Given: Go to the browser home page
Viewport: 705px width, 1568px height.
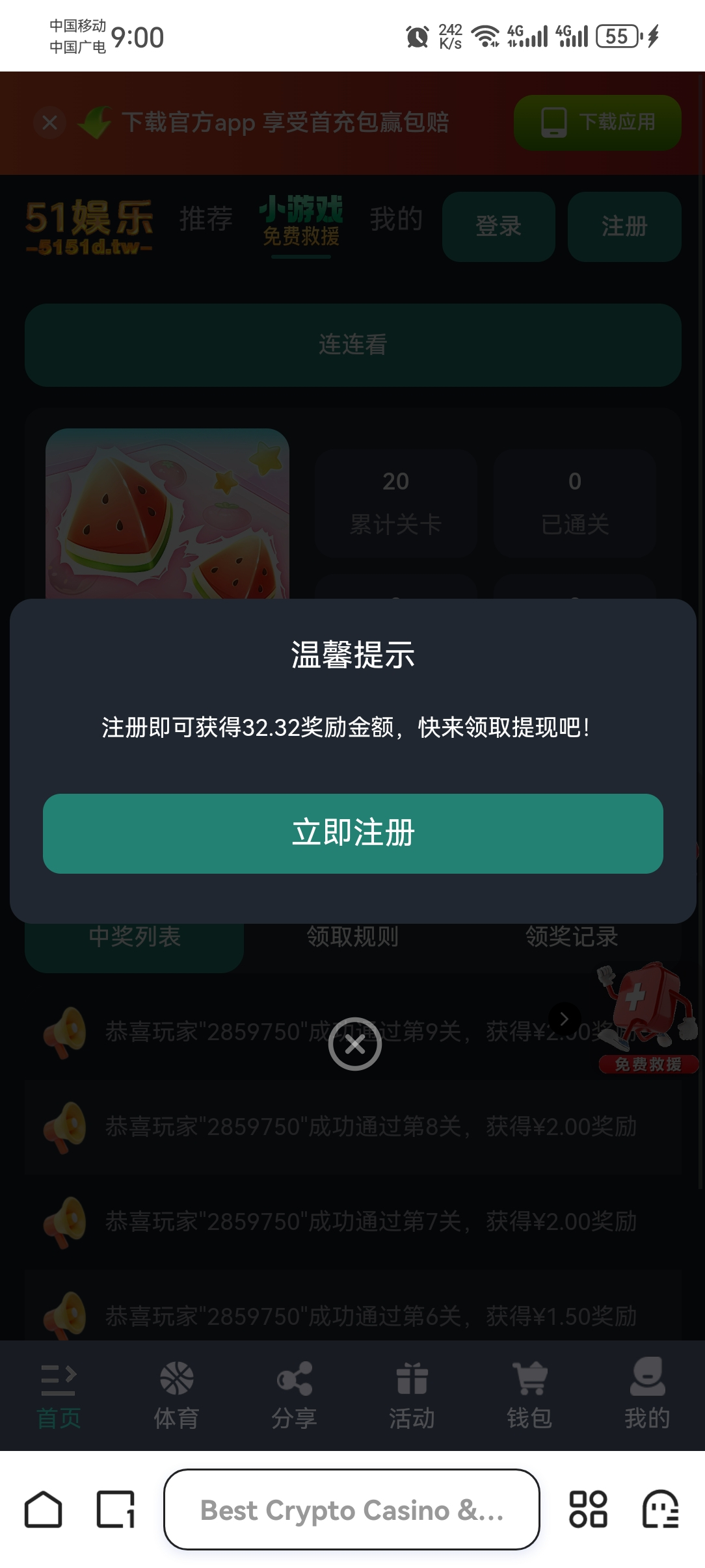Looking at the screenshot, I should [44, 1509].
